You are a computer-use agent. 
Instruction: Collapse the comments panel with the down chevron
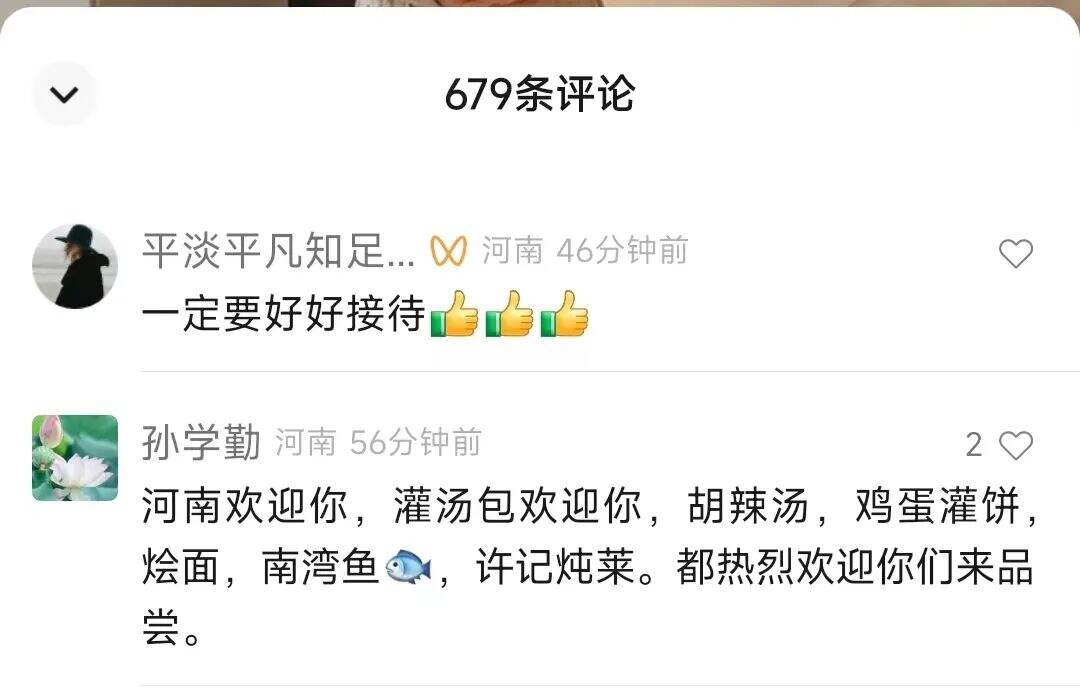(65, 95)
